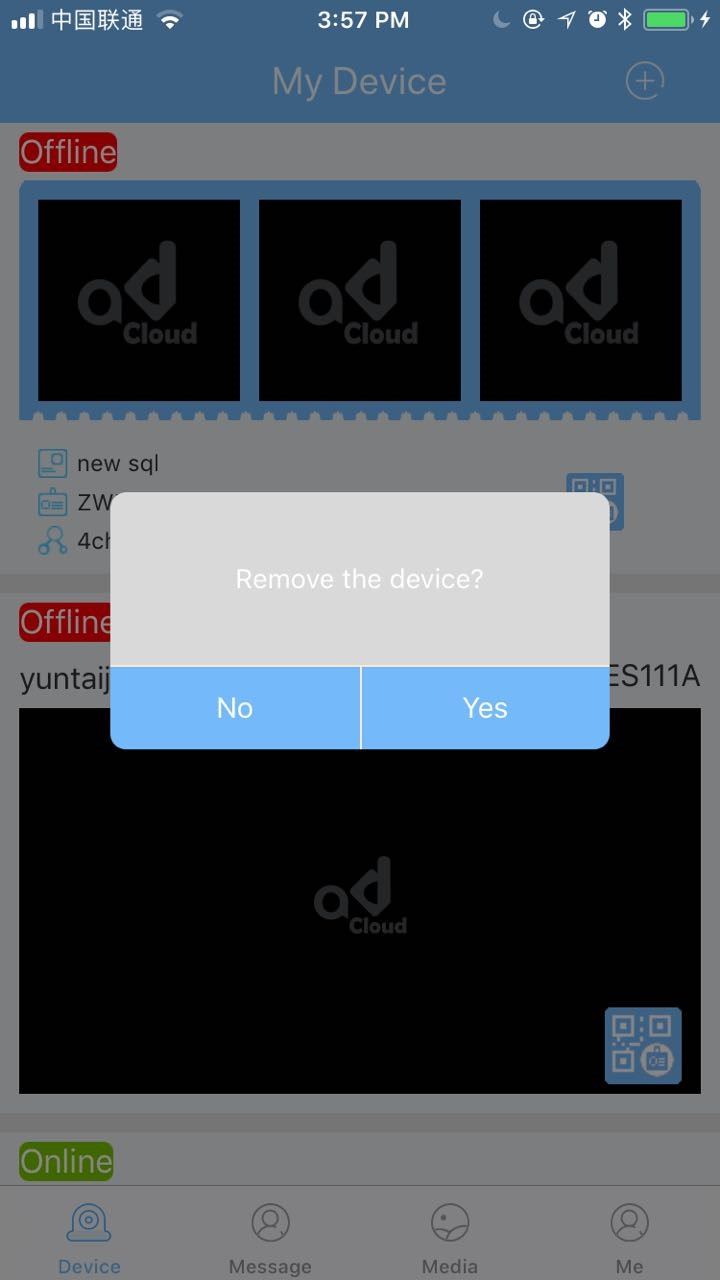Switch to the Message tab

pos(270,1239)
